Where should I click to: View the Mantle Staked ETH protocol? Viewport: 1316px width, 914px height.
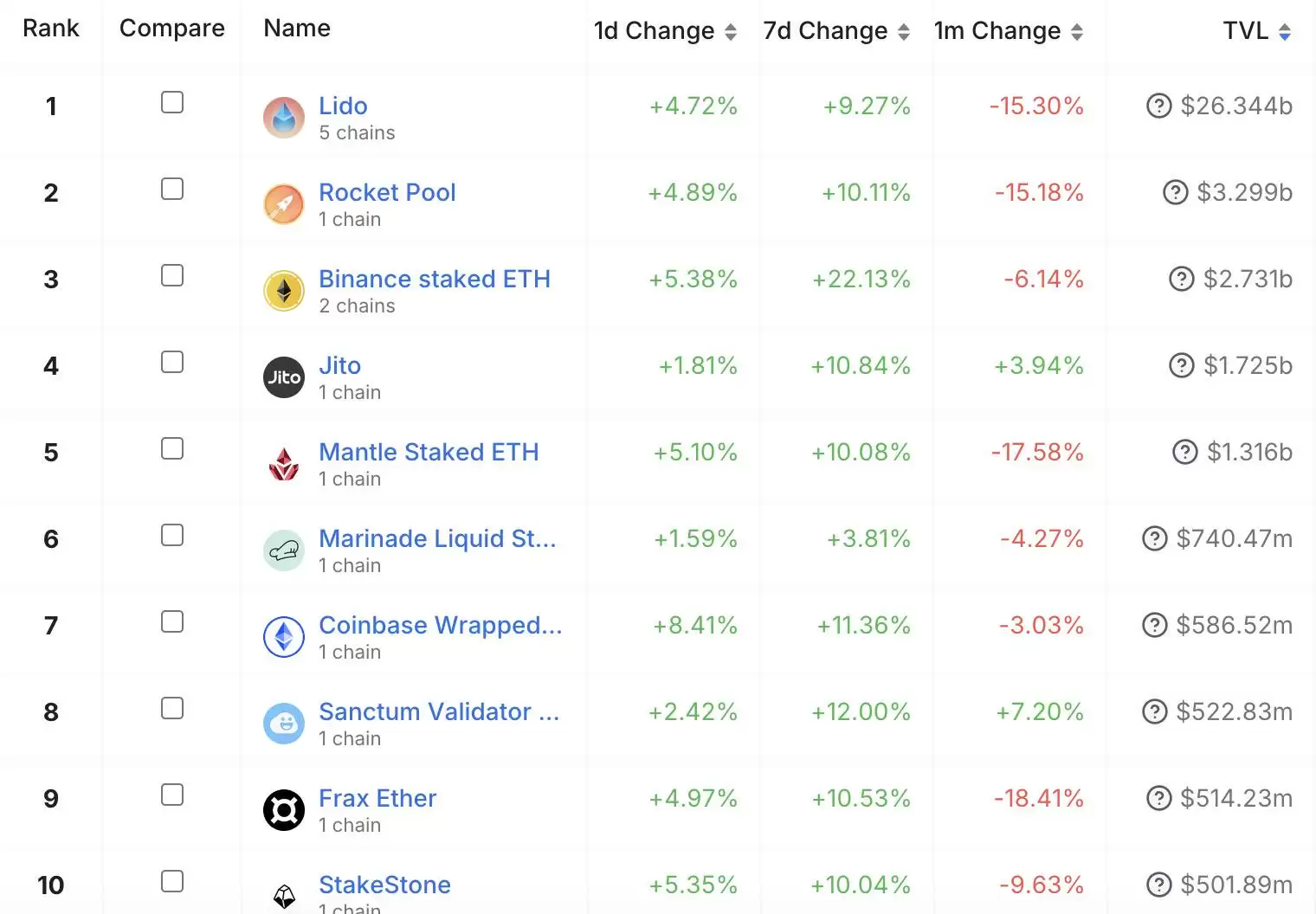pos(429,452)
